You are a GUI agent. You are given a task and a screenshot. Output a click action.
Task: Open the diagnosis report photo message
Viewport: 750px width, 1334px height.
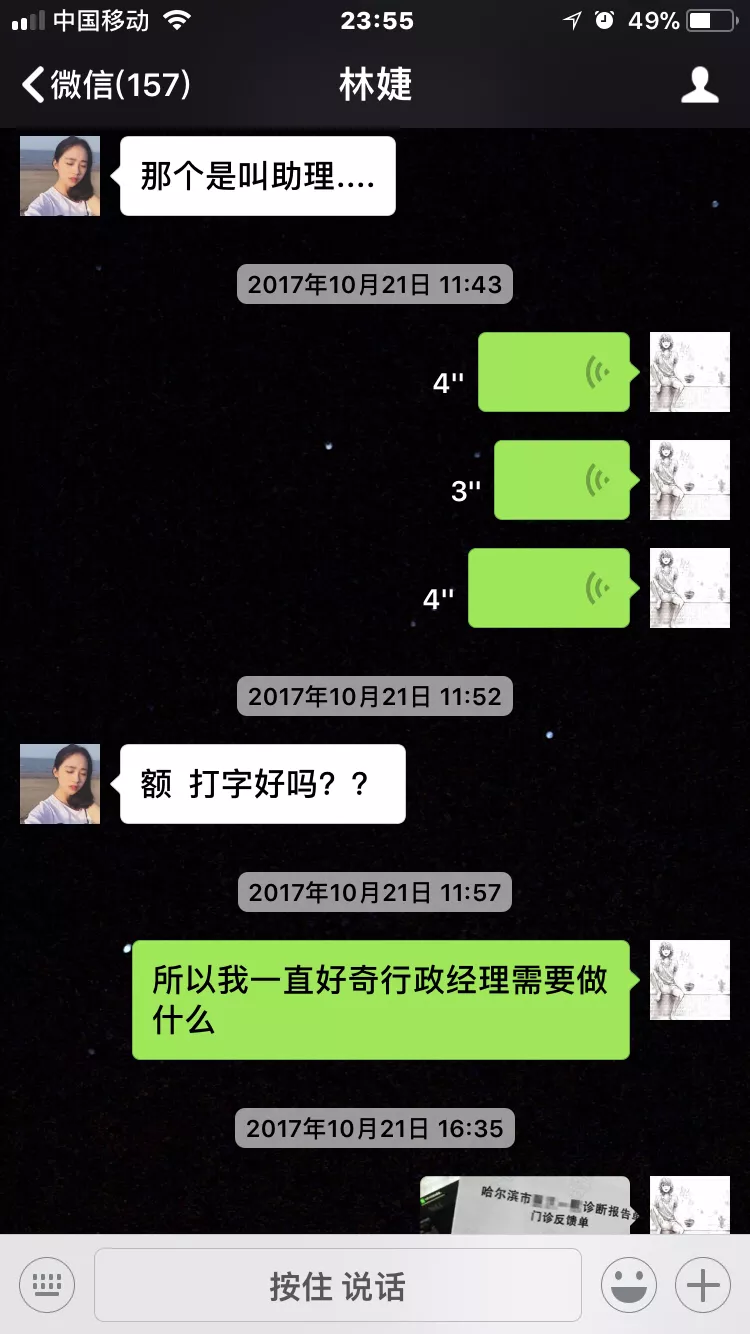(524, 1205)
